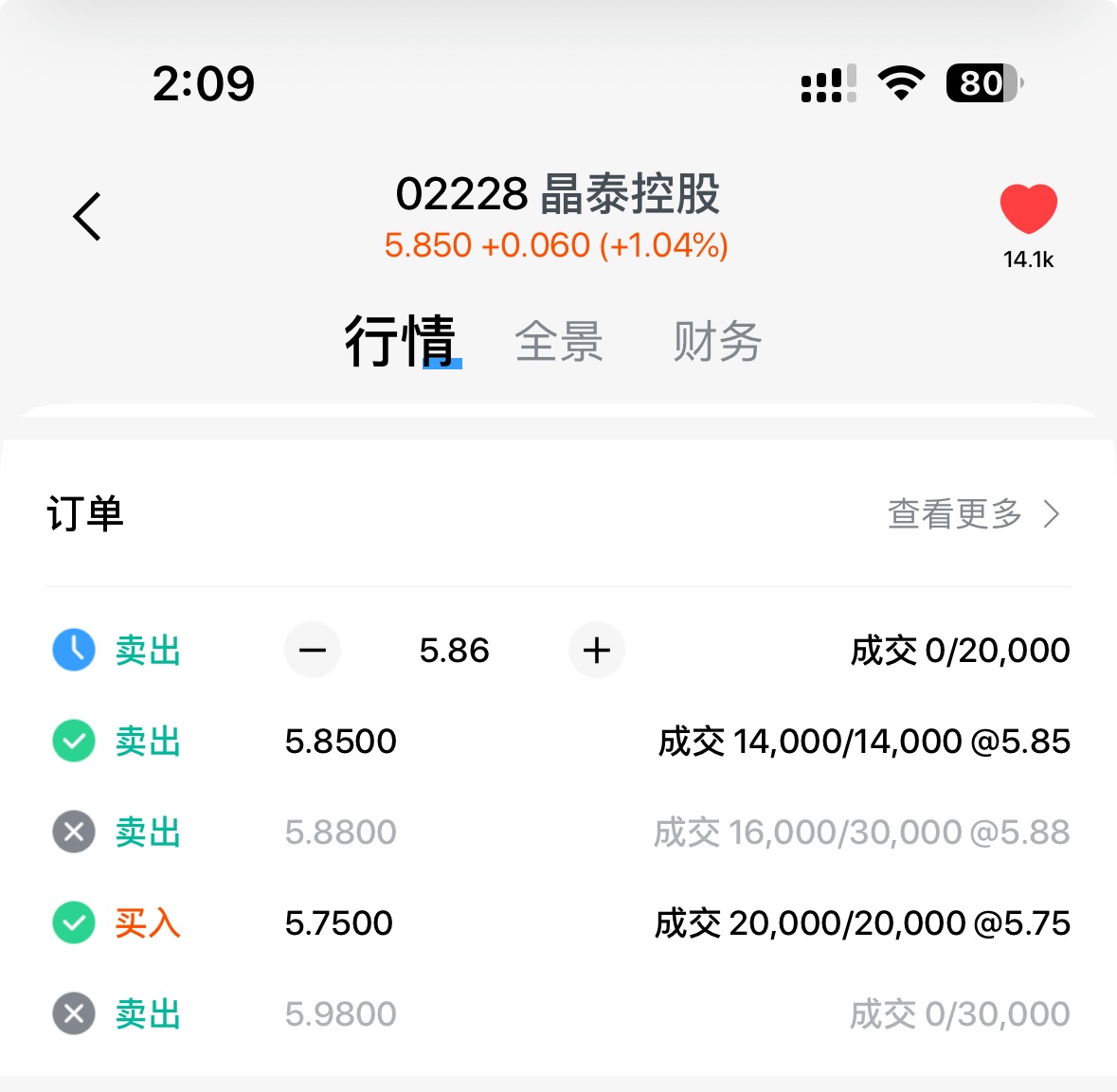Go back using the back arrow
The height and width of the screenshot is (1092, 1117).
[x=87, y=216]
